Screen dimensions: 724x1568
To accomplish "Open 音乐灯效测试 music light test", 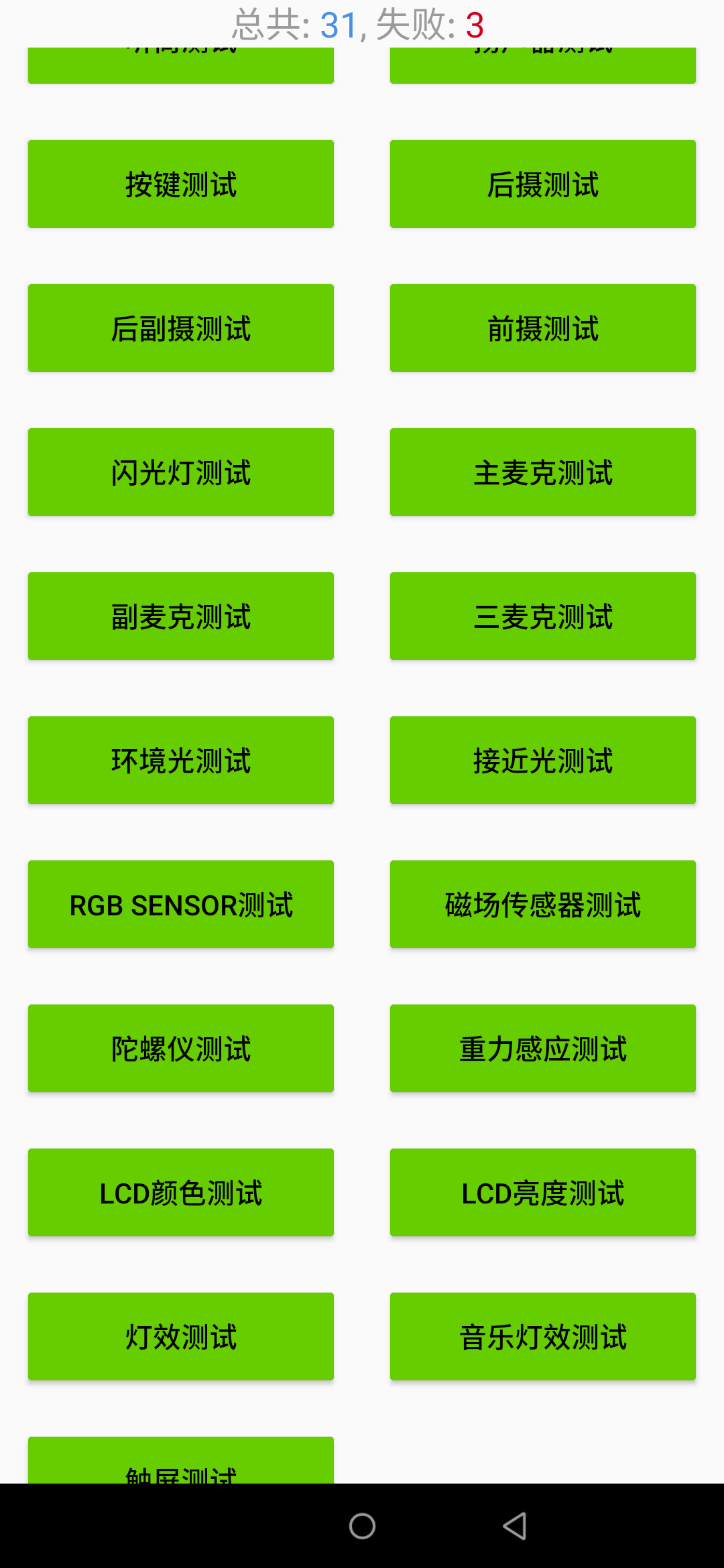I will tap(543, 1336).
